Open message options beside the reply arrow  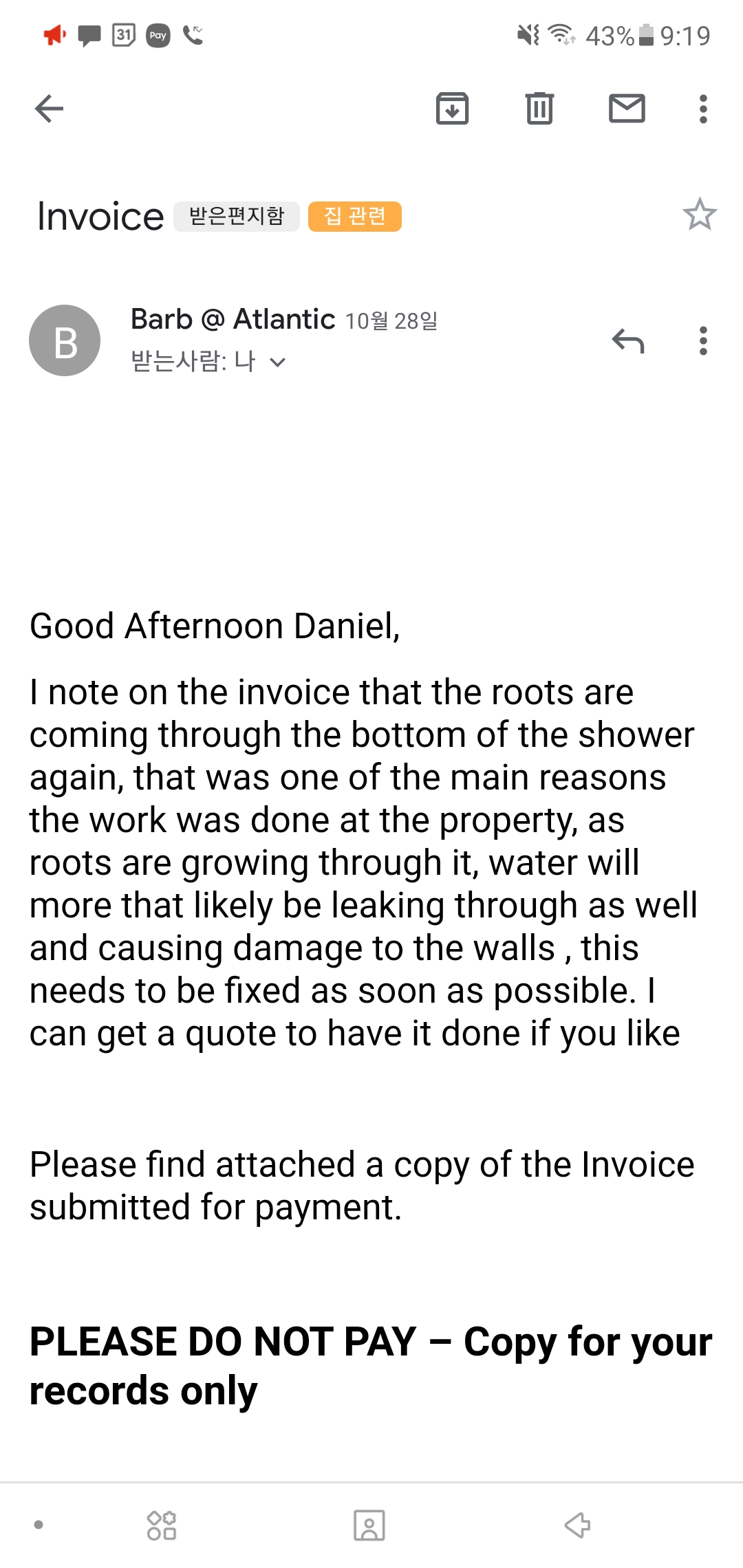702,340
